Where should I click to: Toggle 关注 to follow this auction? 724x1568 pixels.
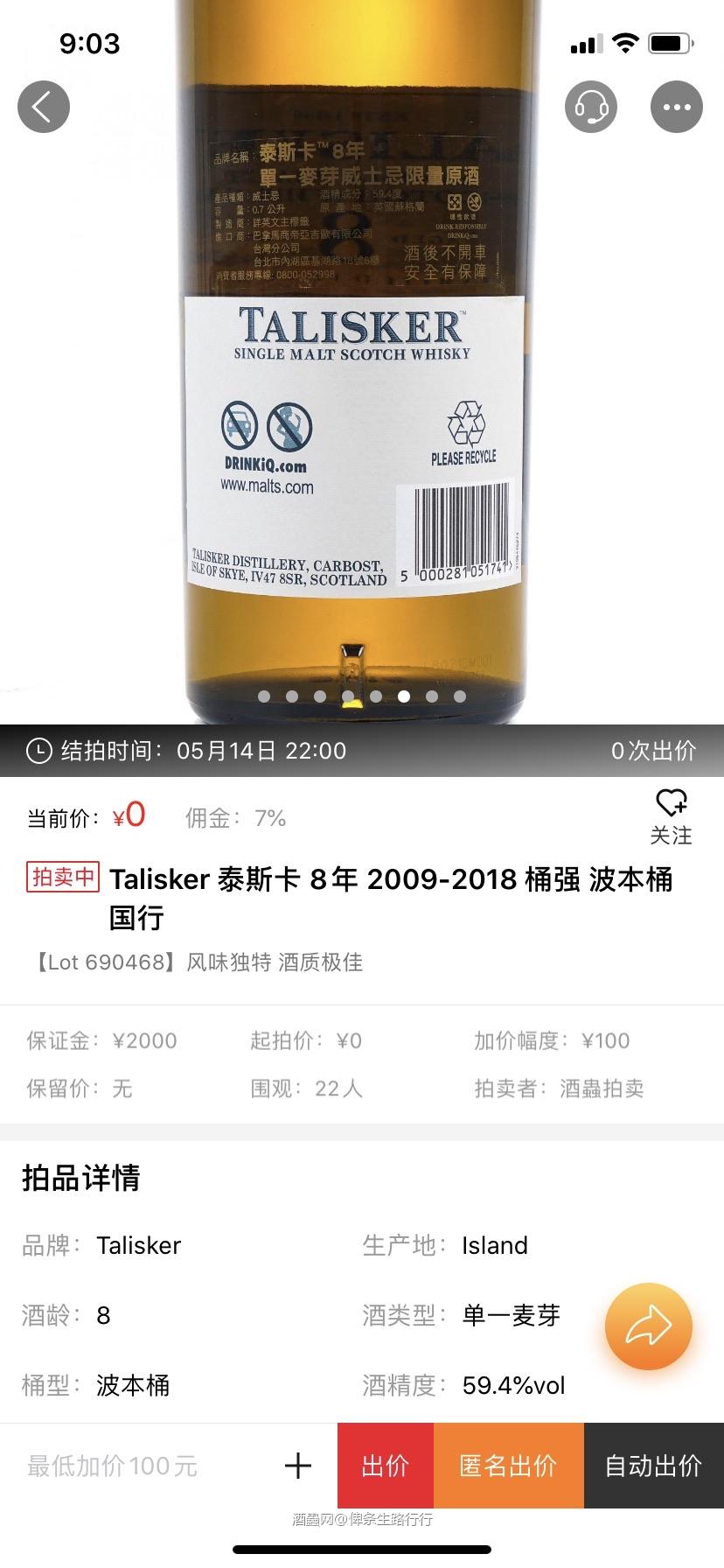pos(672,836)
